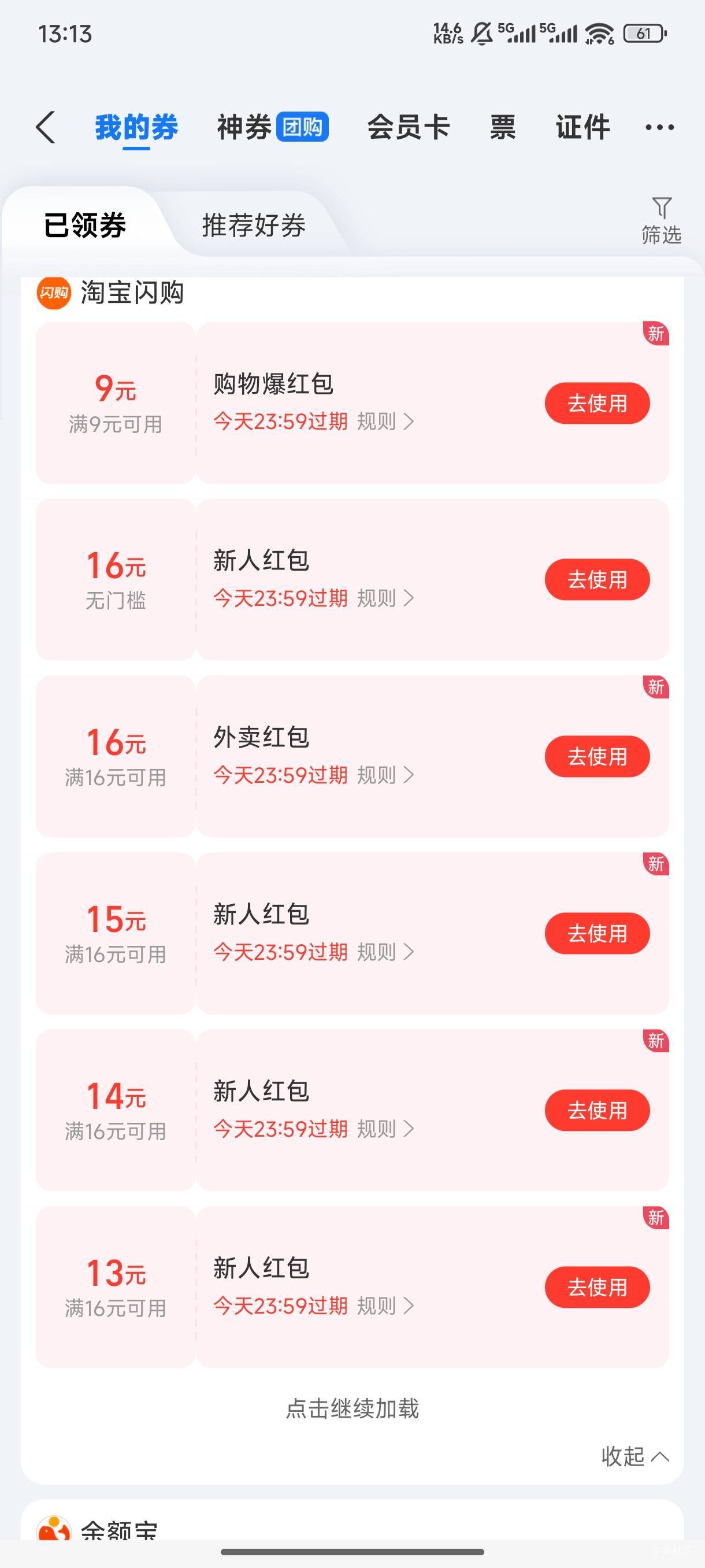Screen dimensions: 705x1568
Task: View 规则 for the 13元 新人红包
Action: tap(384, 1306)
